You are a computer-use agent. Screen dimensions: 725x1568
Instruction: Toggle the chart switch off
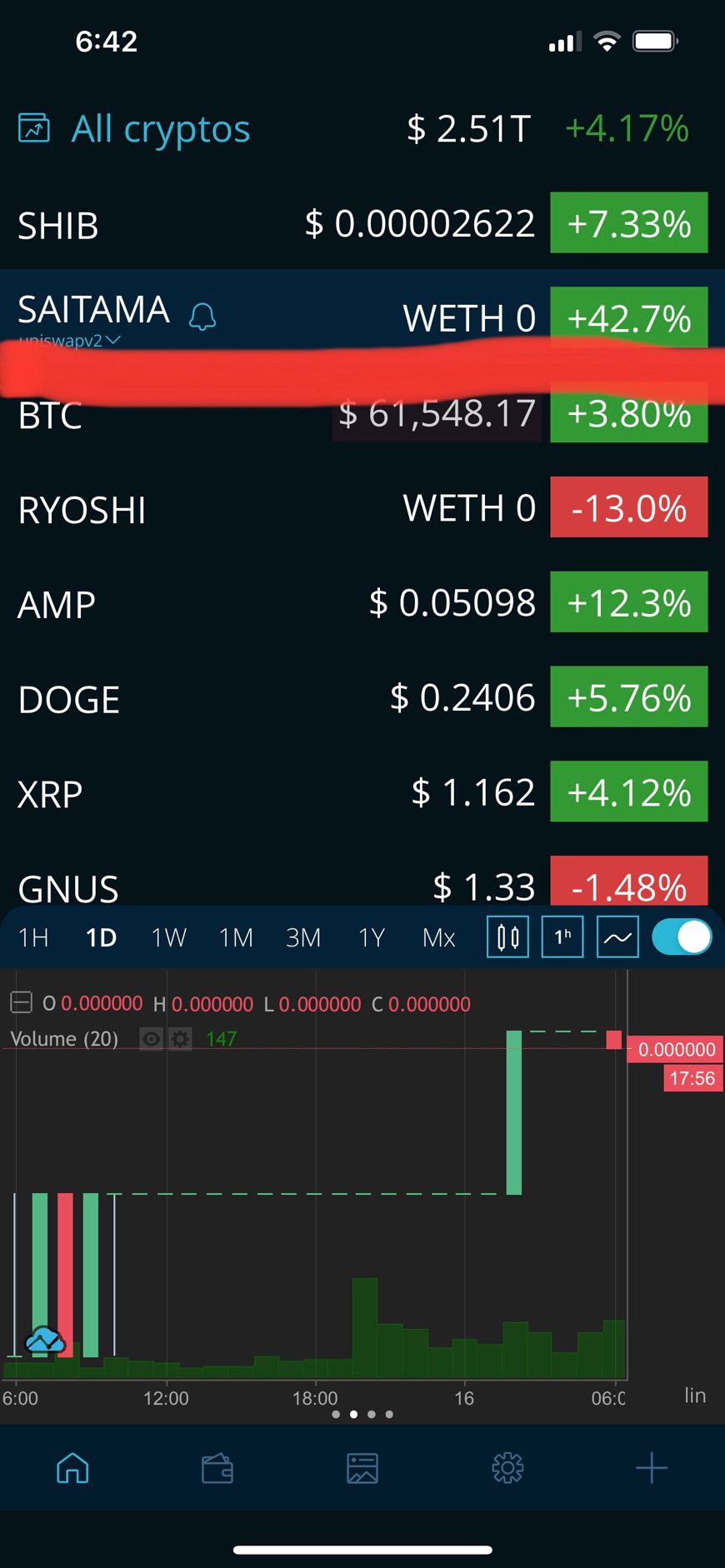click(682, 937)
